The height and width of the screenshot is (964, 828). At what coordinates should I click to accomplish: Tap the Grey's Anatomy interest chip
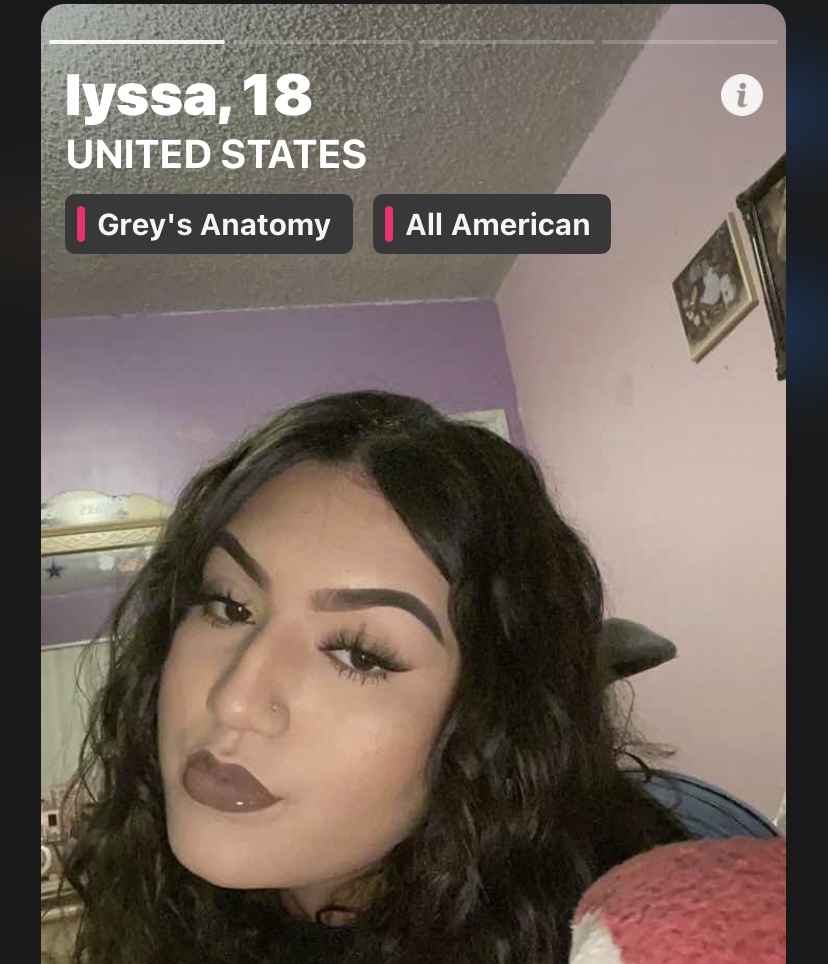tap(209, 224)
